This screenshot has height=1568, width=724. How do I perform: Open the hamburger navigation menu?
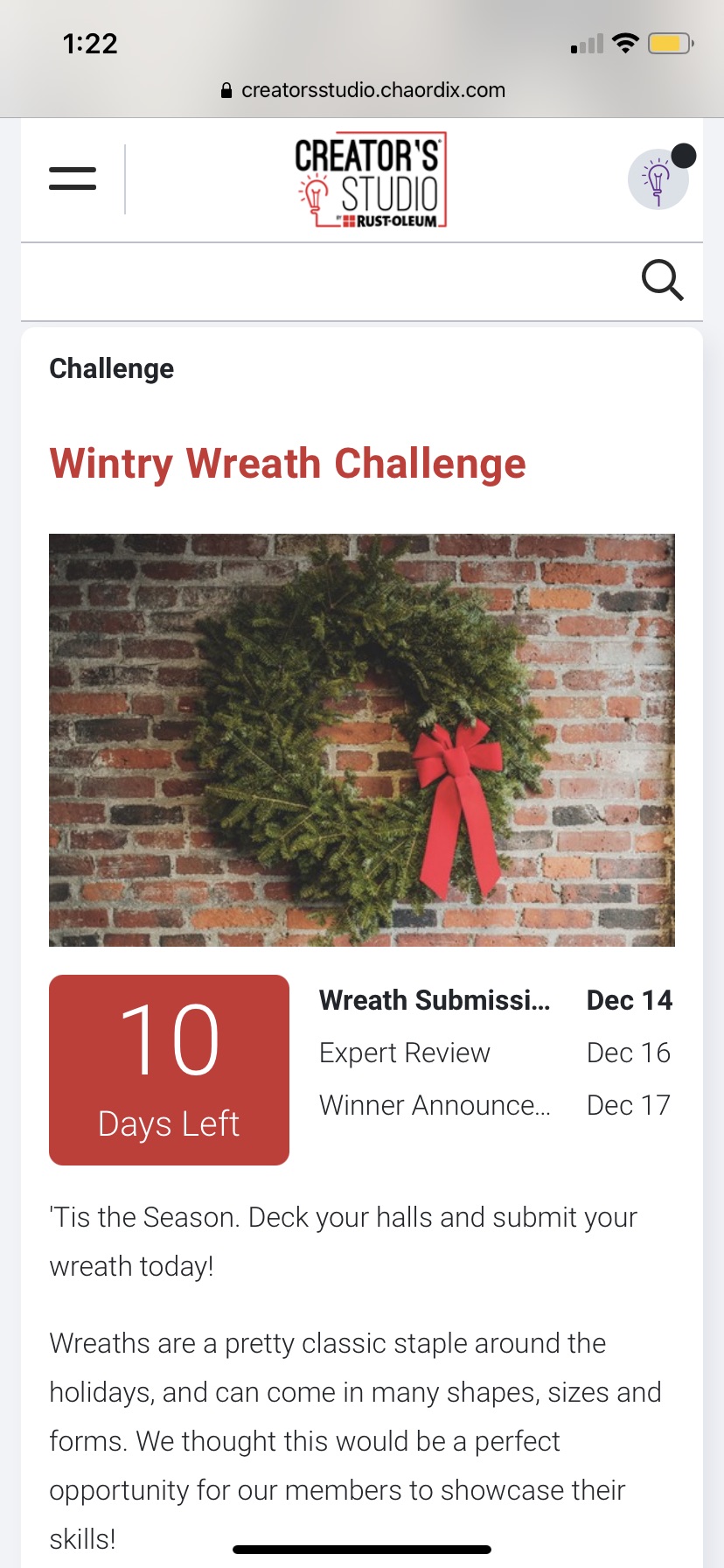coord(73,178)
